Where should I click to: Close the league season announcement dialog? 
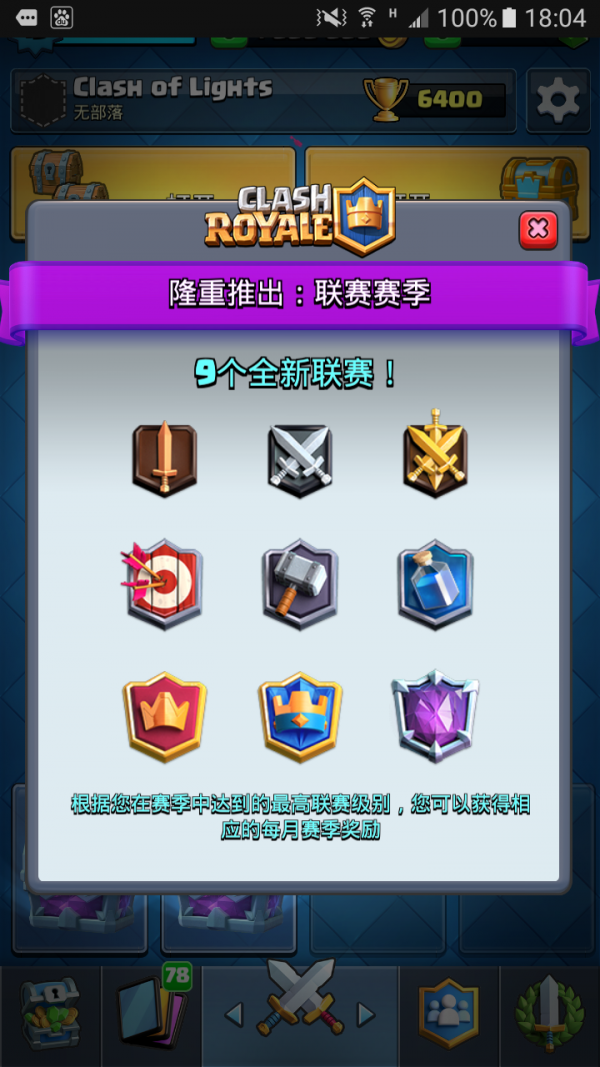(x=538, y=229)
